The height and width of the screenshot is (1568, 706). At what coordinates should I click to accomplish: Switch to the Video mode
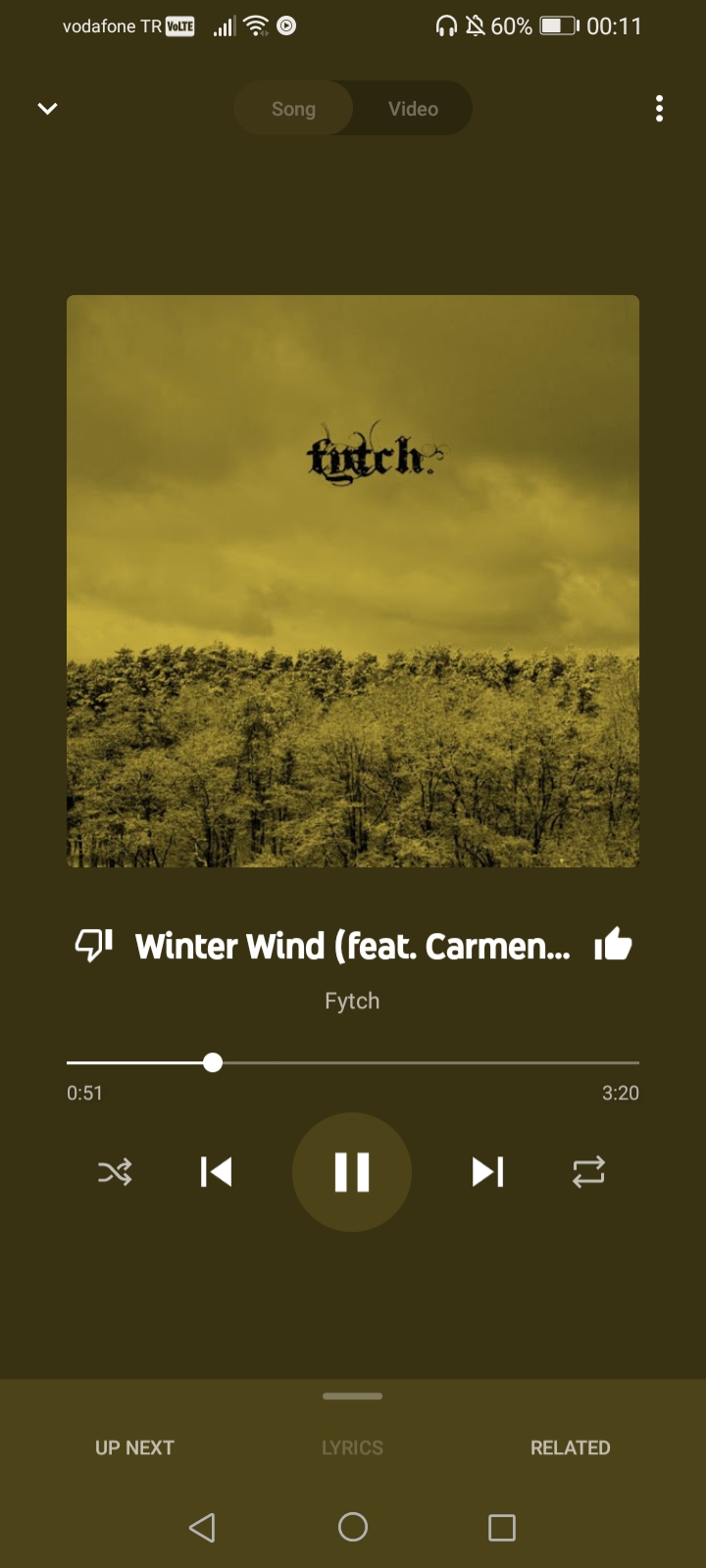point(413,109)
